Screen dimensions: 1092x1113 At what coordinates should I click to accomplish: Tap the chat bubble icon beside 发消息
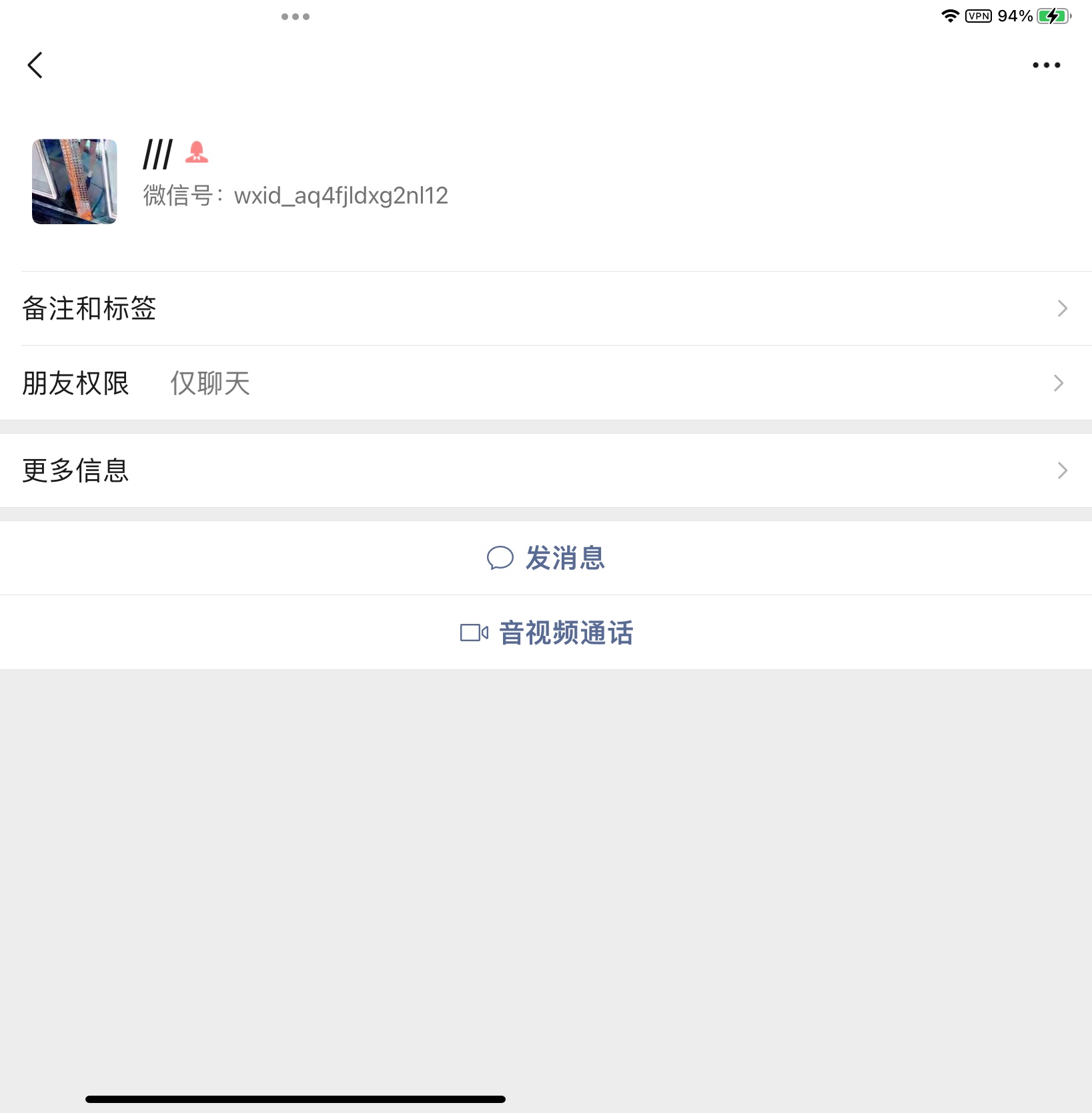click(500, 559)
